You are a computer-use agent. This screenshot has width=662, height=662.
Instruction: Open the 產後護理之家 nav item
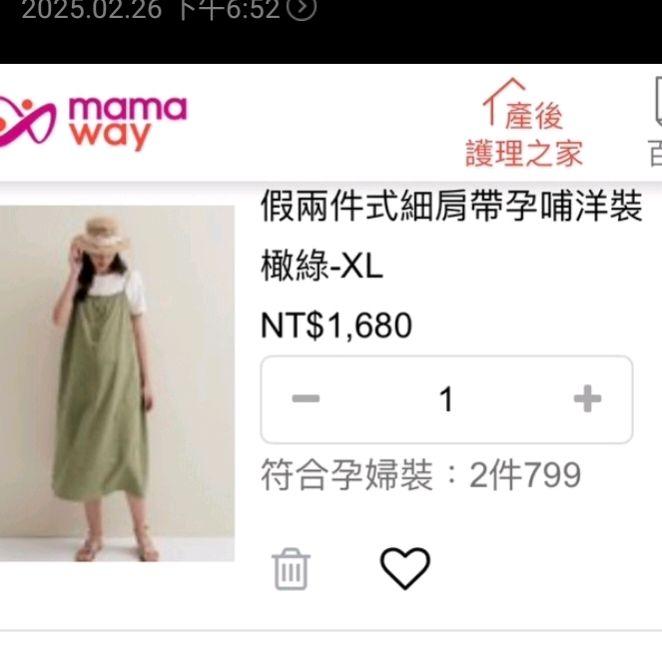pyautogui.click(x=523, y=127)
